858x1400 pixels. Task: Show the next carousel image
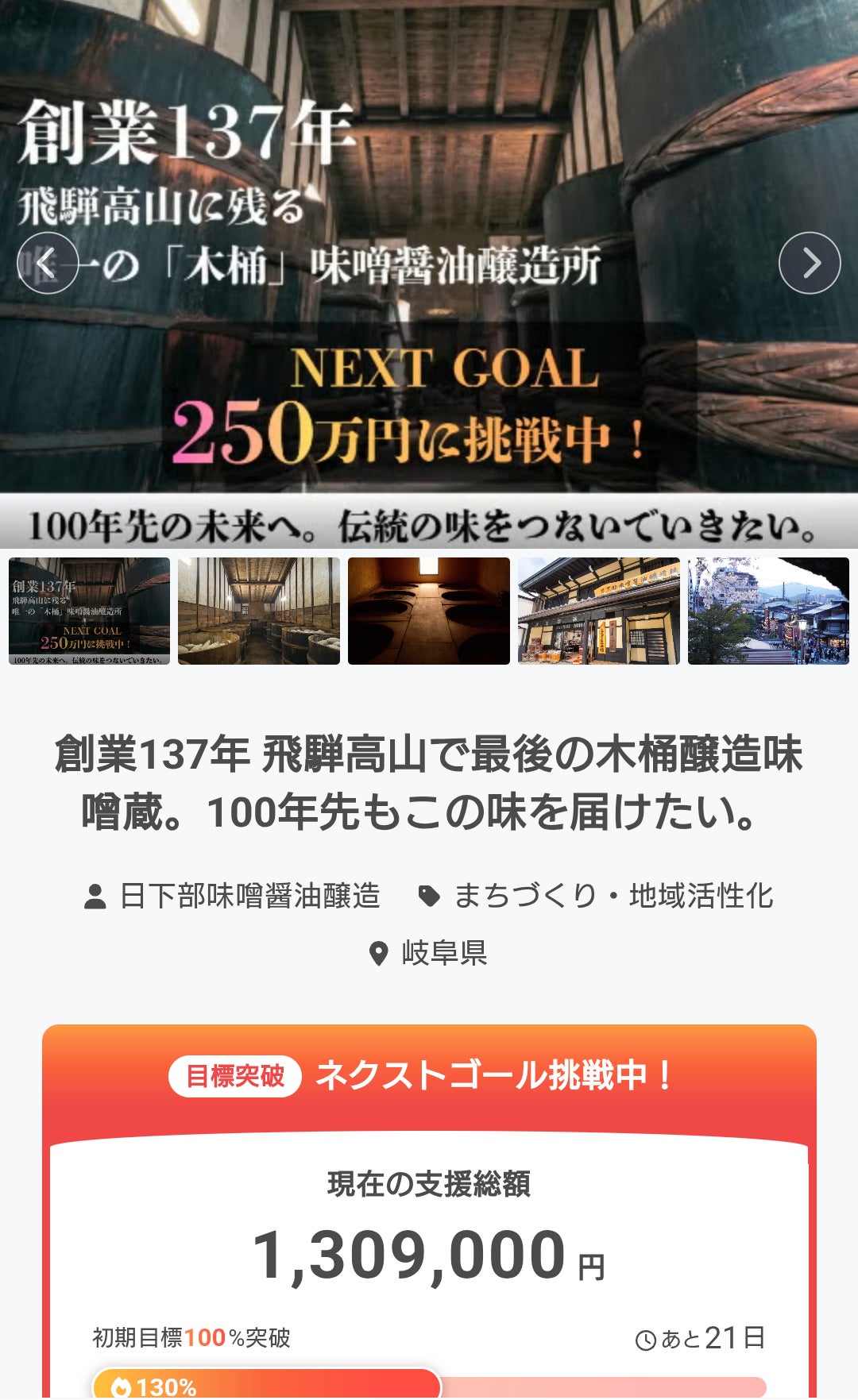coord(810,263)
